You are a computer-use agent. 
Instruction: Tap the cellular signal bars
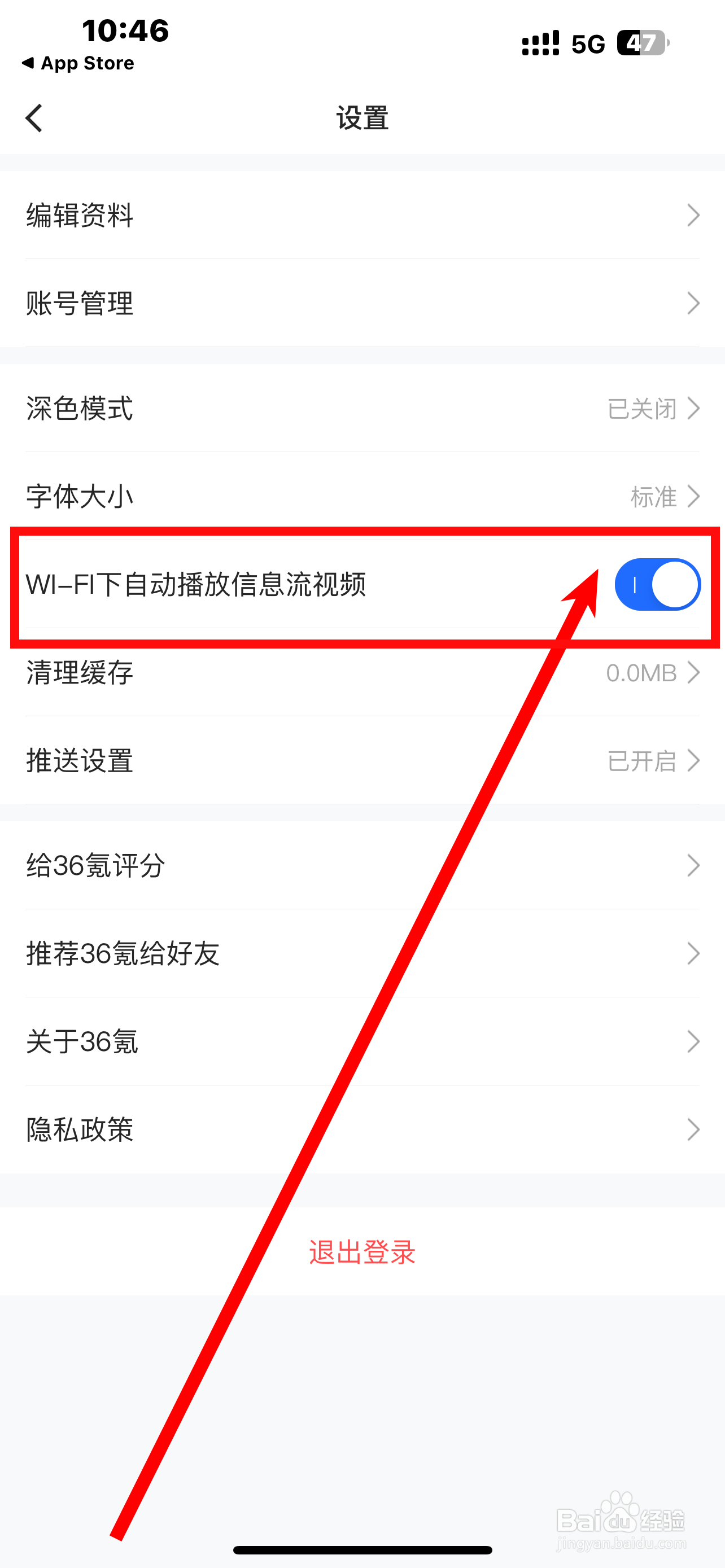539,42
